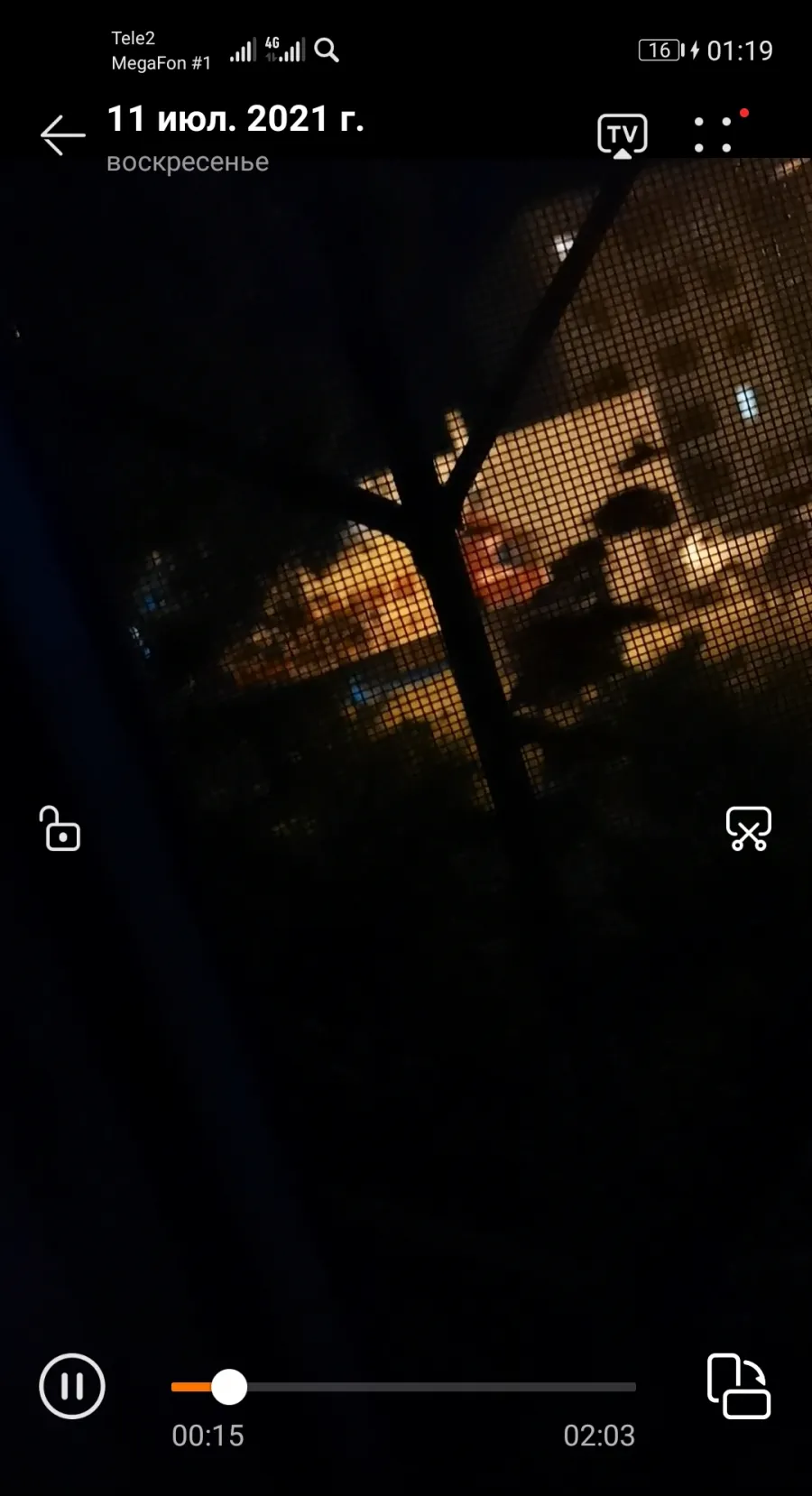Viewport: 812px width, 1496px height.
Task: Open the four-dot more menu
Action: point(713,134)
